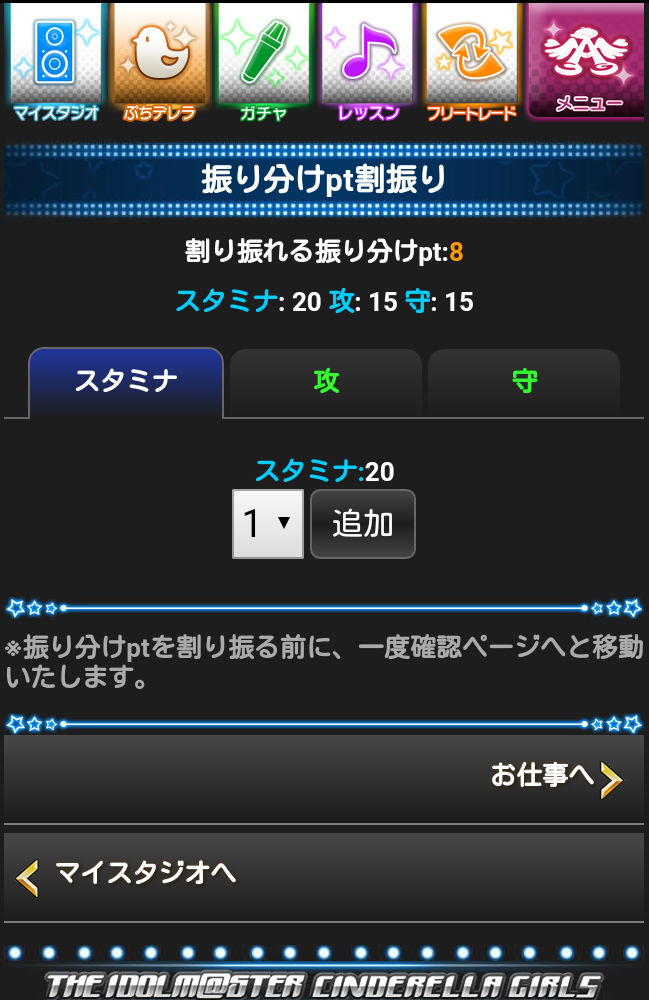
Task: Open フリートレード from the top bar
Action: [471, 60]
